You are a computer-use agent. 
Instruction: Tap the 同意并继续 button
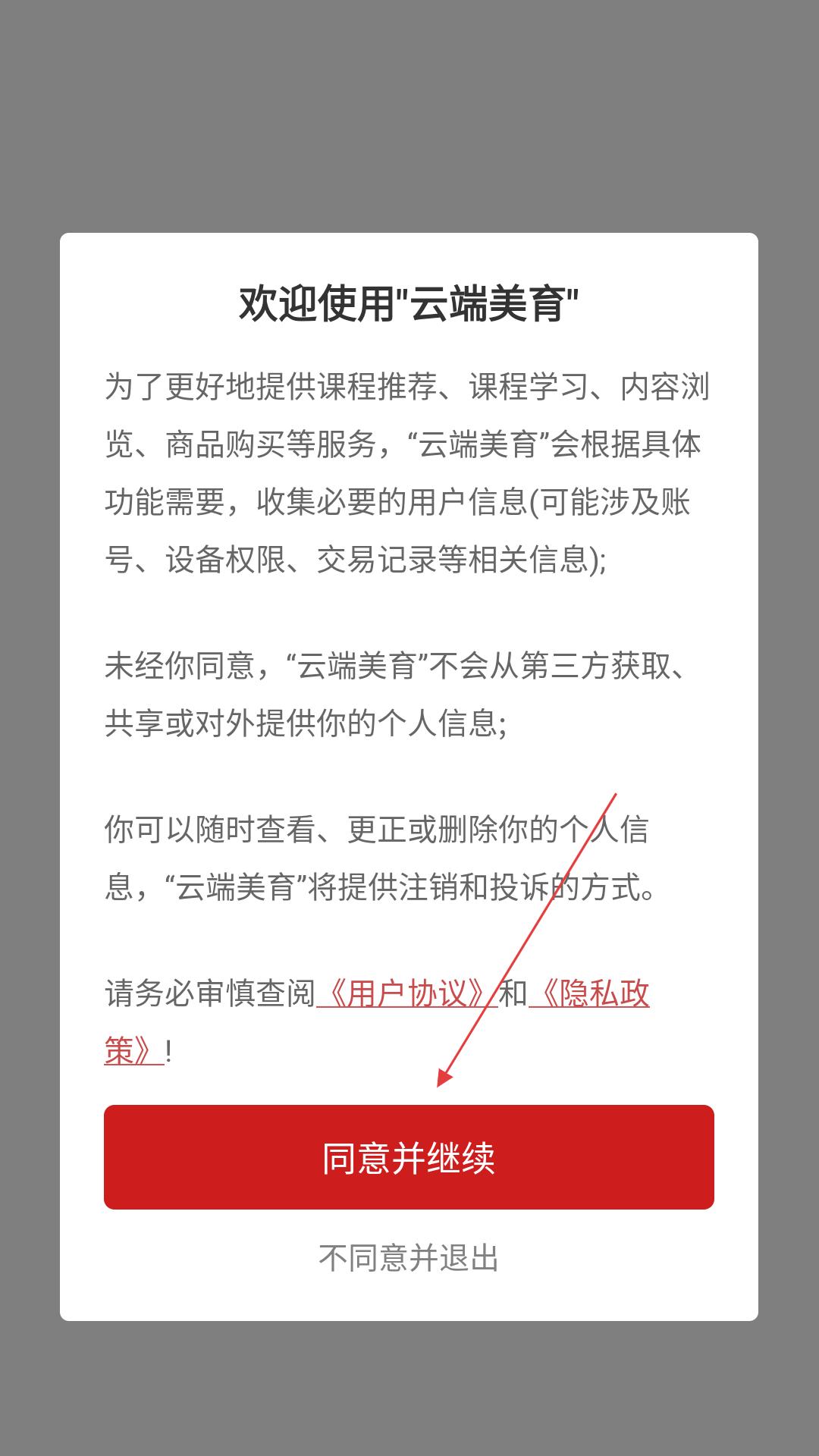pyautogui.click(x=409, y=1157)
